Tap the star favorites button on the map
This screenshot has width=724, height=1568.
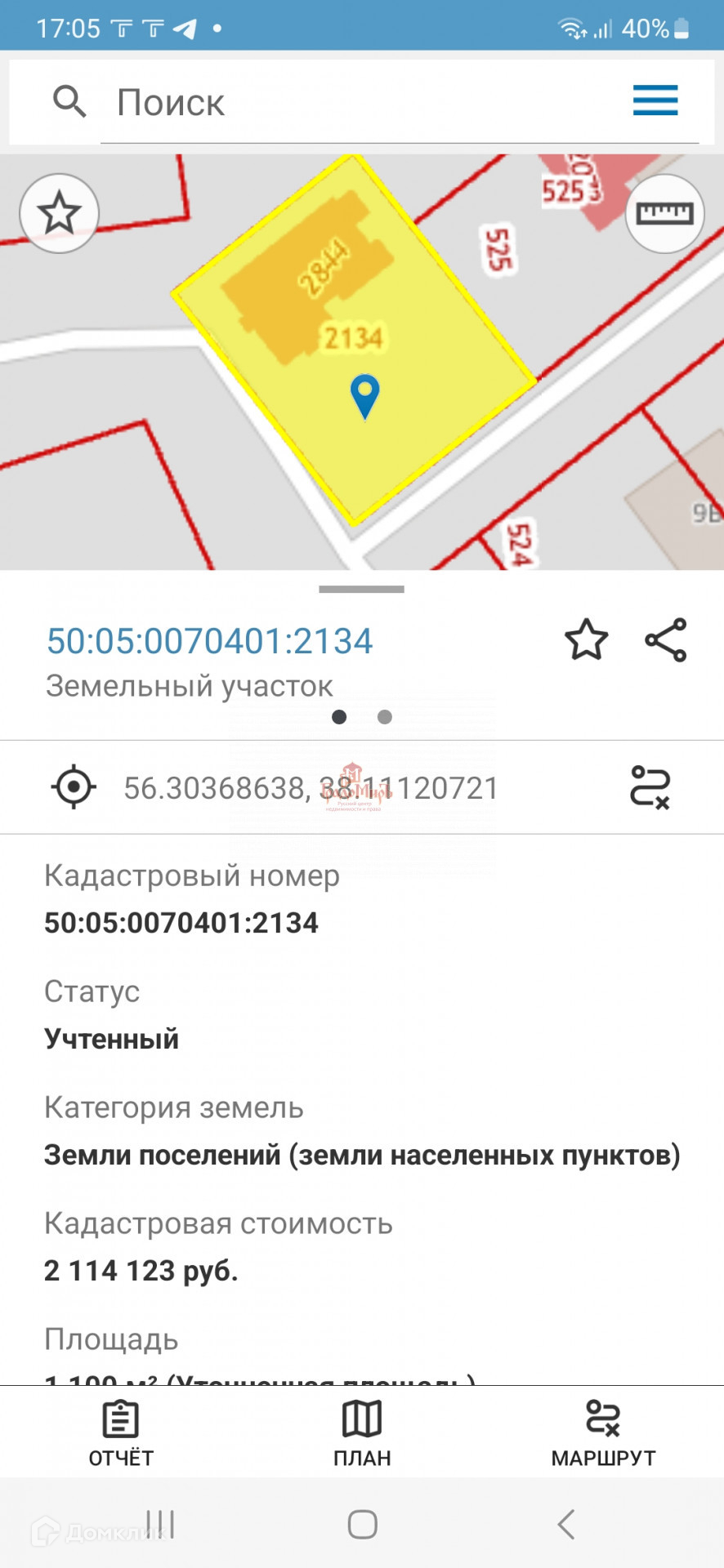[60, 213]
